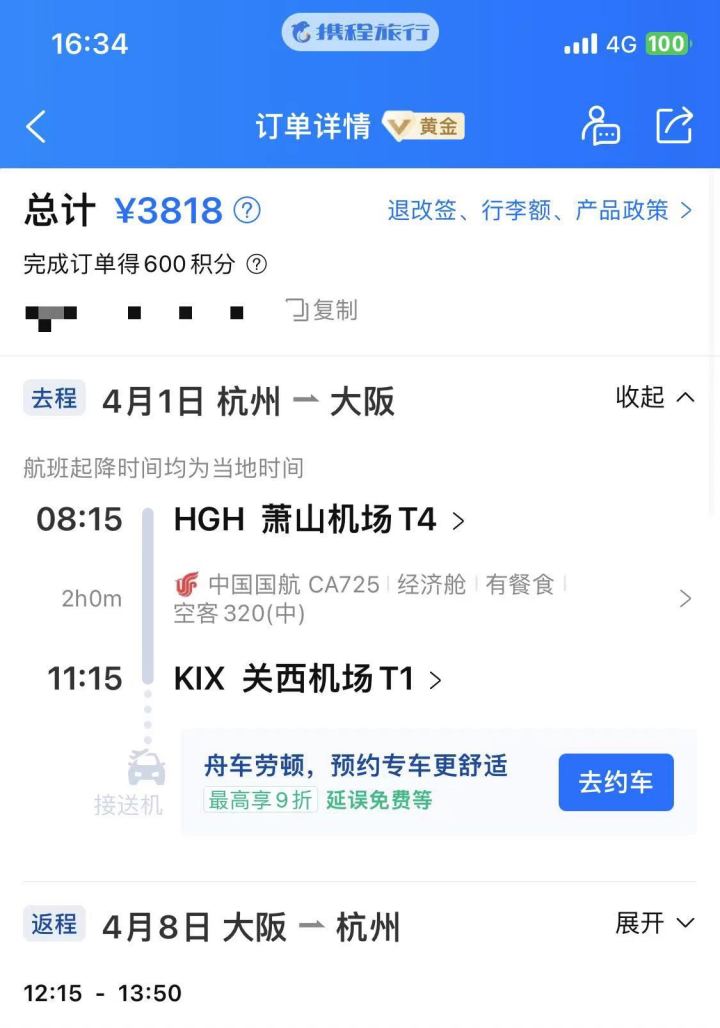Contact customer service via chat icon
Screen dimensions: 720x1028
(x=600, y=127)
